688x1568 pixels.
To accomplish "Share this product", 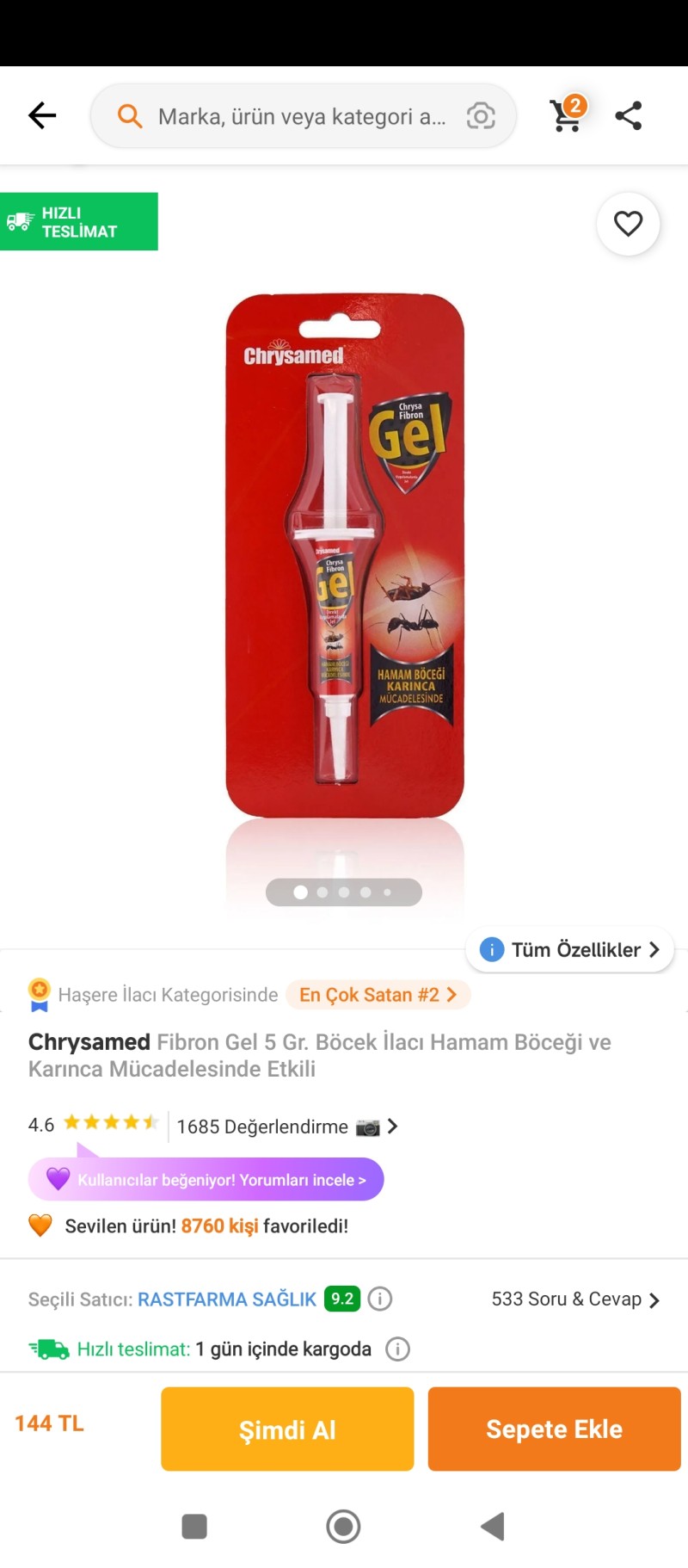I will coord(629,115).
